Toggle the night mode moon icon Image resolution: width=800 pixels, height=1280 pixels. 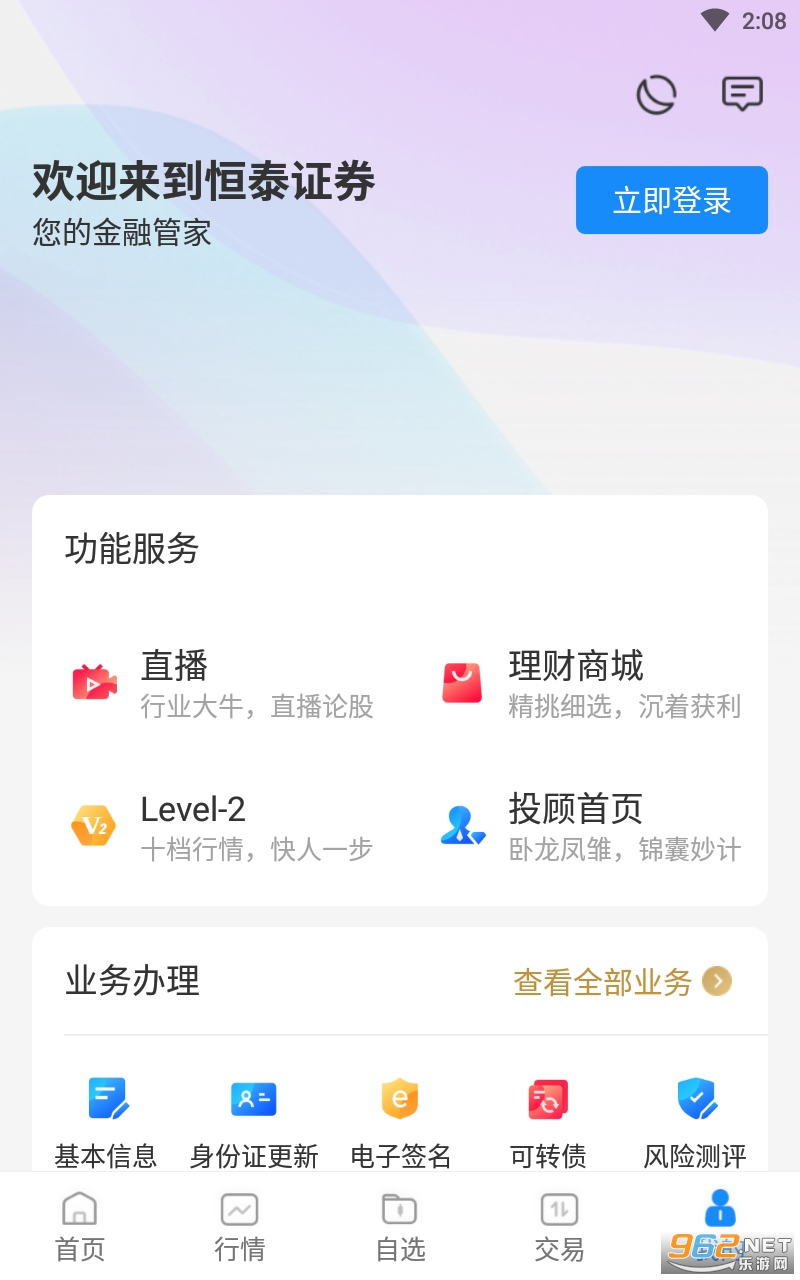click(x=656, y=95)
